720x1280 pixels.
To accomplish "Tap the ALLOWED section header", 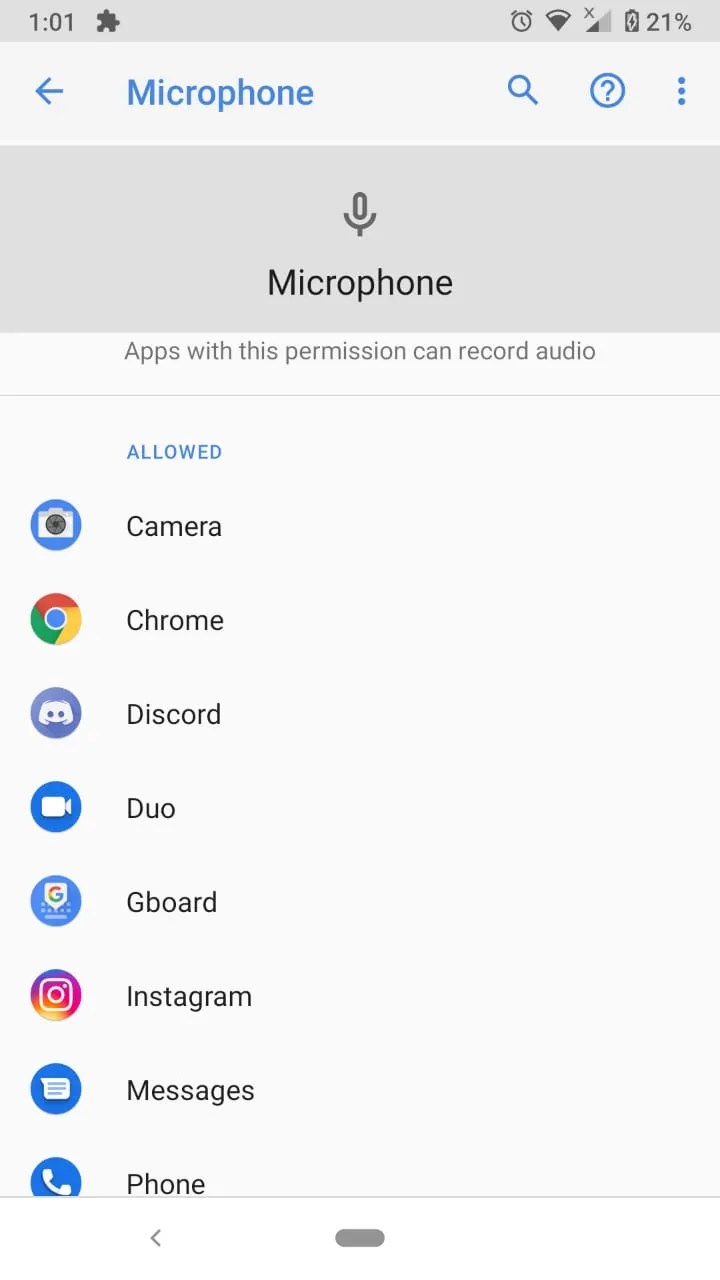I will tap(174, 451).
